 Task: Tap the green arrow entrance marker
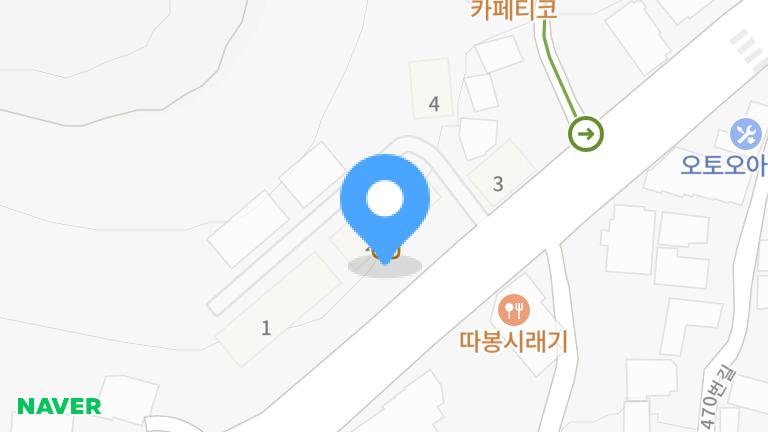[587, 133]
